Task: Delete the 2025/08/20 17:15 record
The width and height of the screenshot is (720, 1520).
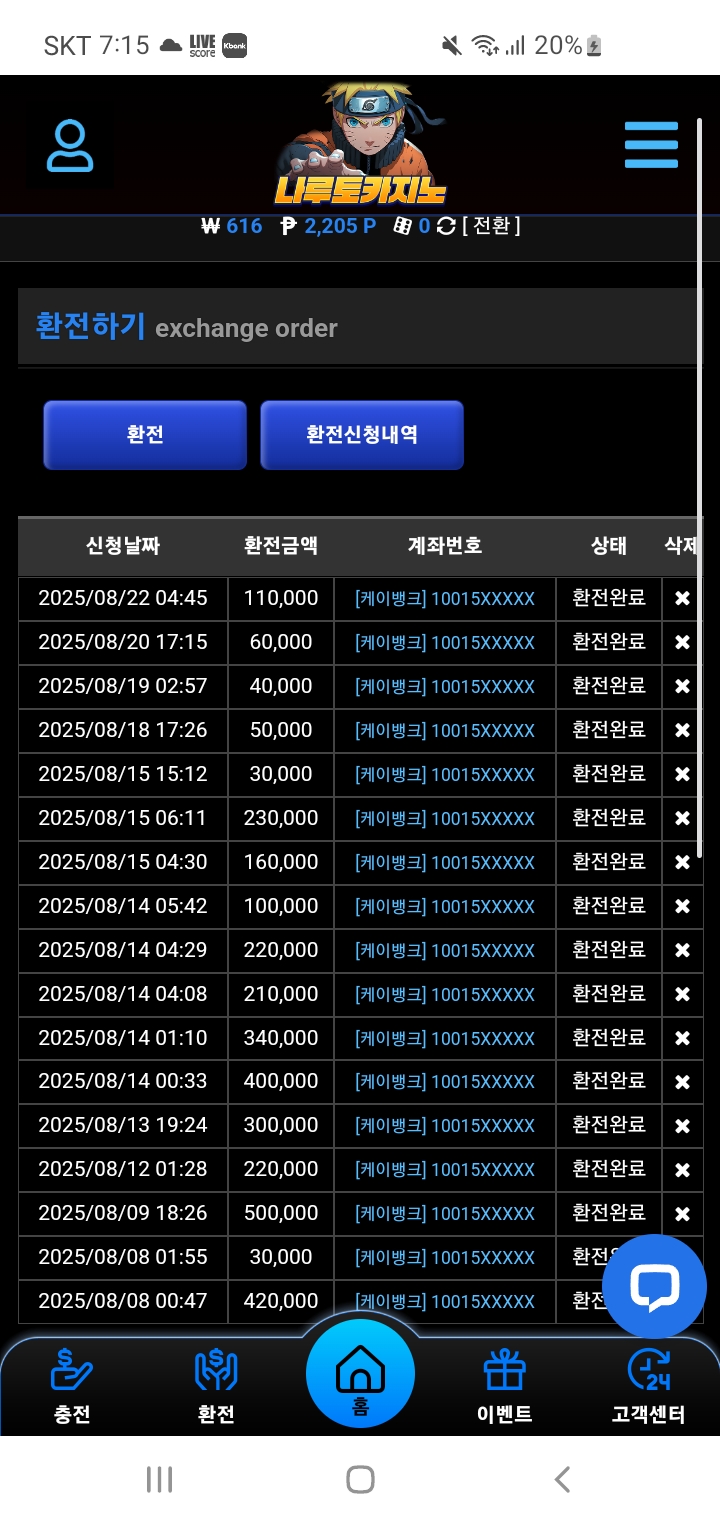Action: (x=682, y=642)
